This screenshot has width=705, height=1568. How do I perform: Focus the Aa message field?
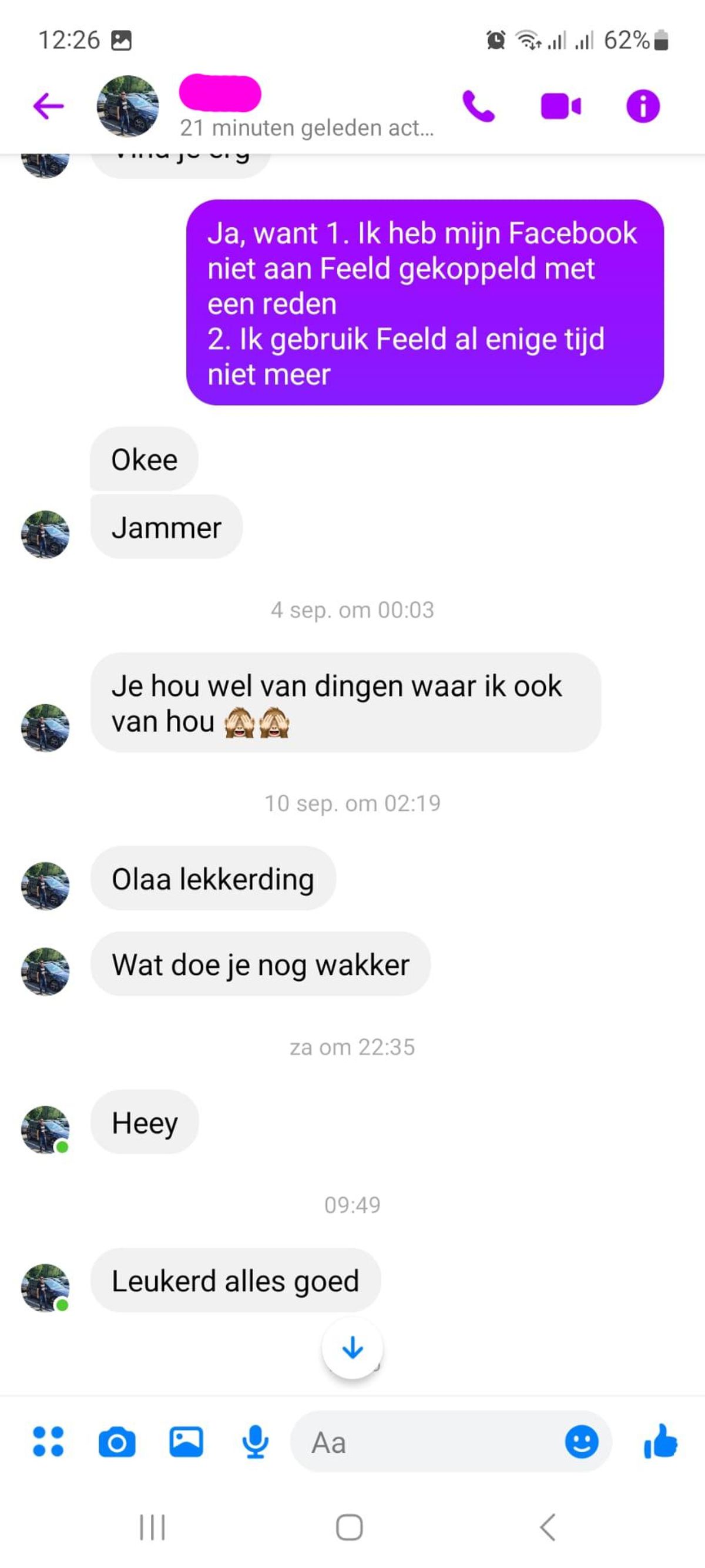(x=426, y=1442)
